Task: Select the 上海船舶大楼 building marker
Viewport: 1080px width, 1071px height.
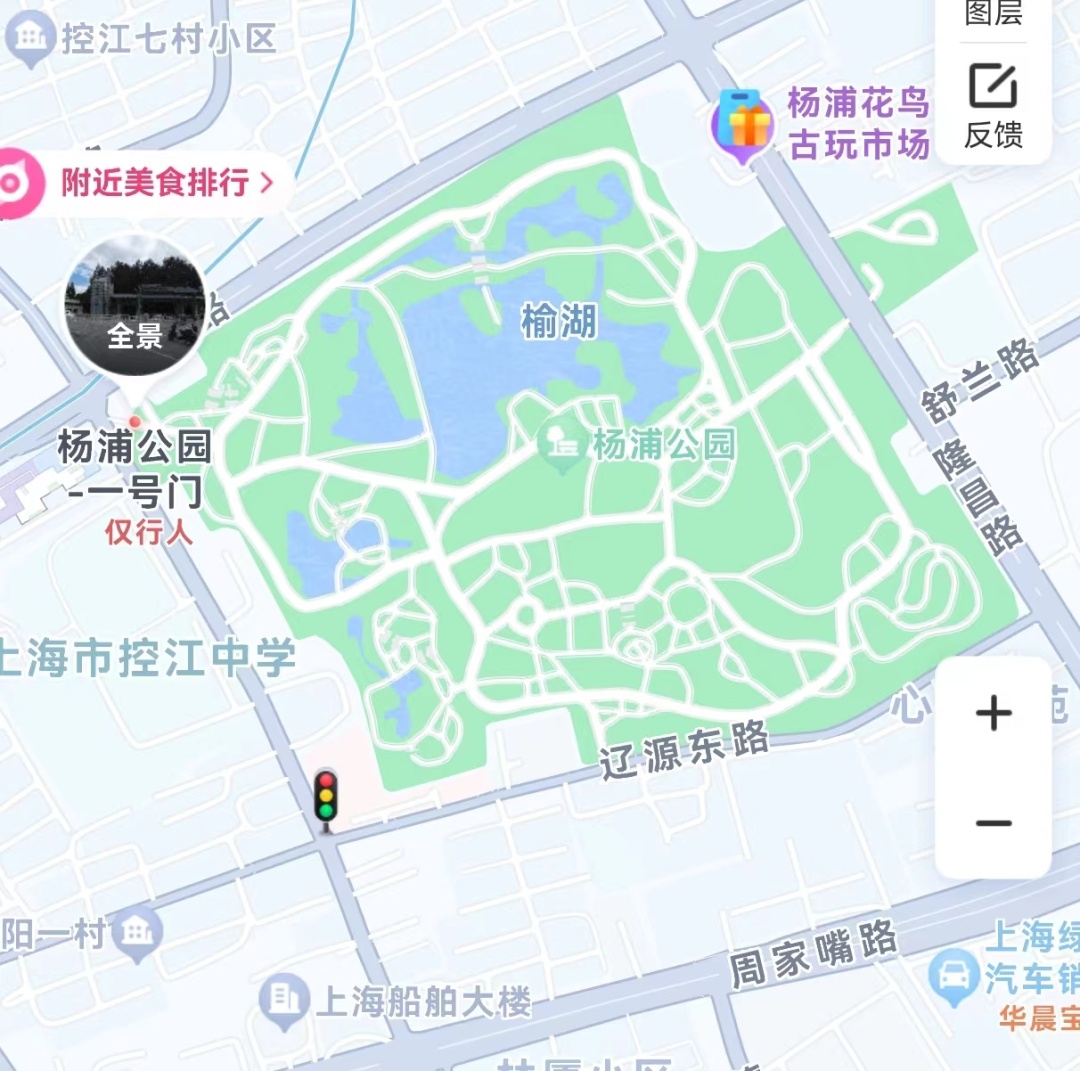Action: (x=284, y=998)
